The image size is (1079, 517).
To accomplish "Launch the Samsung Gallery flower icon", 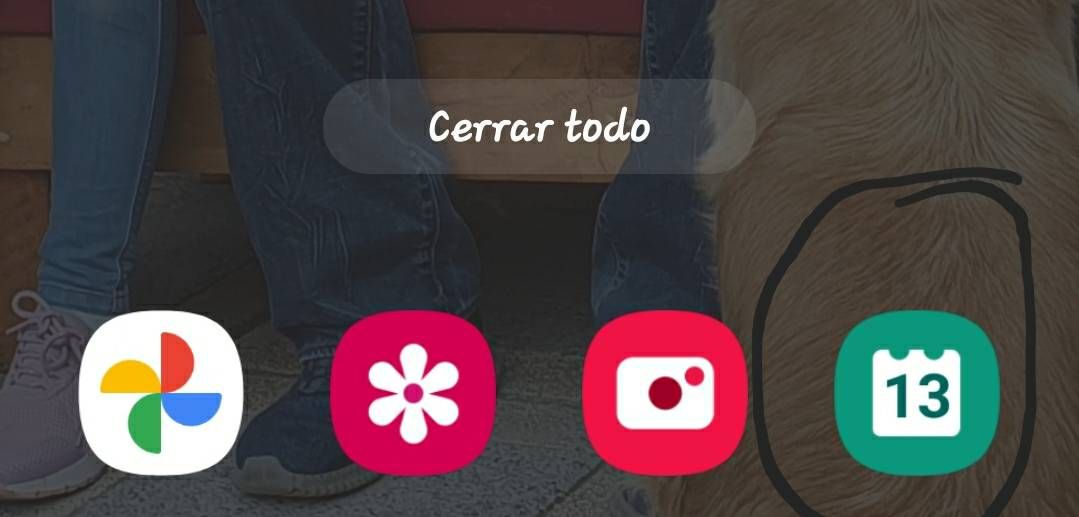I will click(413, 392).
